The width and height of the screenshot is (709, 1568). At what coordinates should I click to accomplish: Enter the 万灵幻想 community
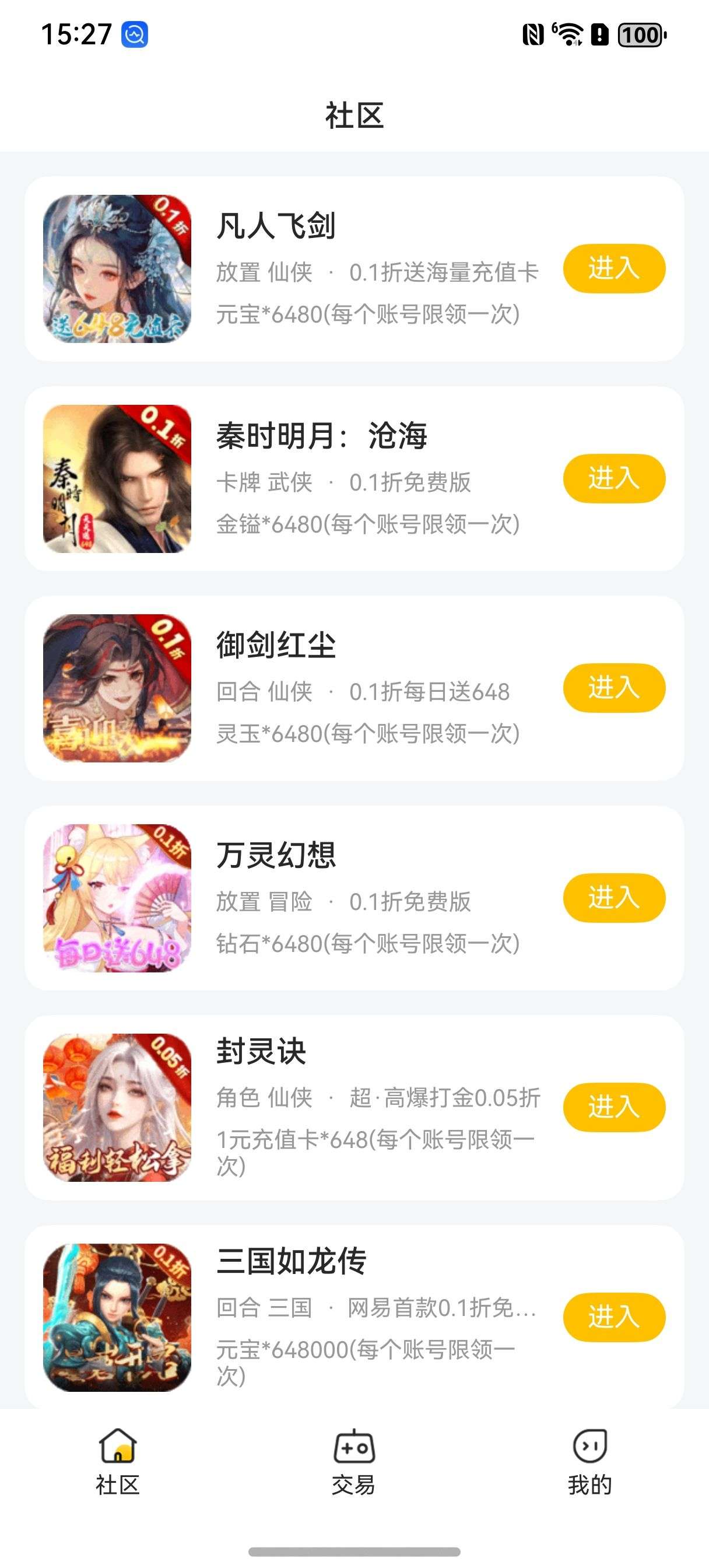[x=613, y=898]
